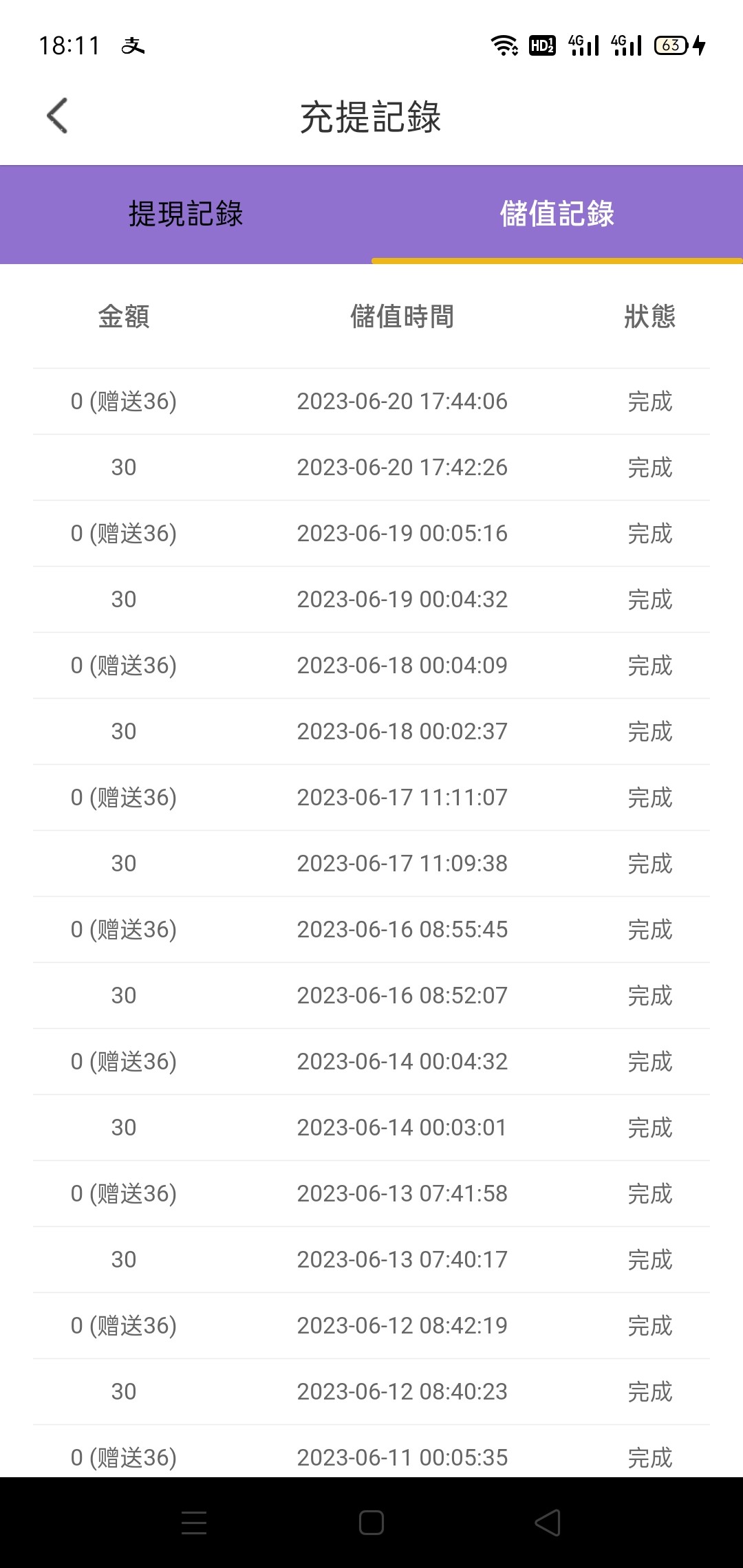Select the 儲值記錄 tab
The image size is (743, 1568).
coord(557,214)
